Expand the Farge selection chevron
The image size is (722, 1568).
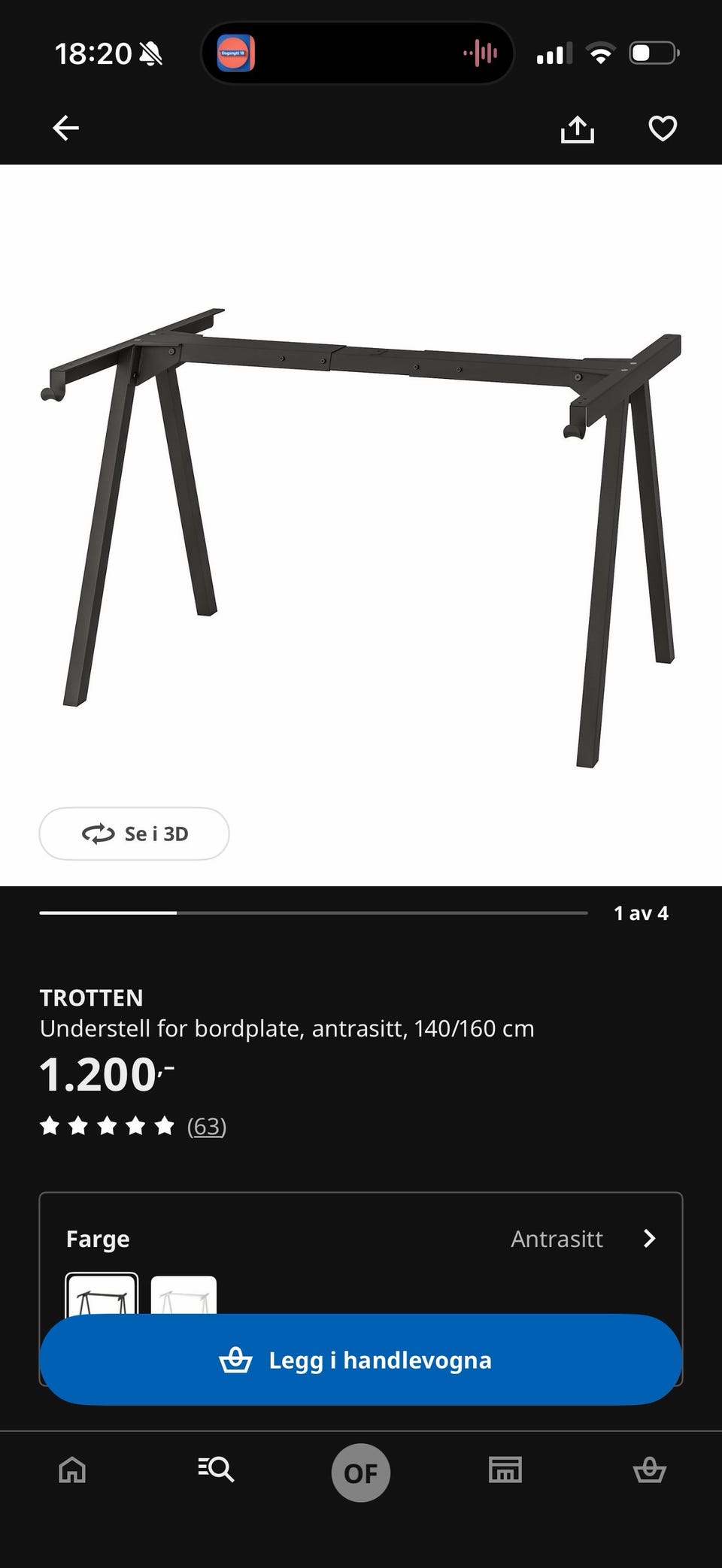pyautogui.click(x=648, y=1238)
